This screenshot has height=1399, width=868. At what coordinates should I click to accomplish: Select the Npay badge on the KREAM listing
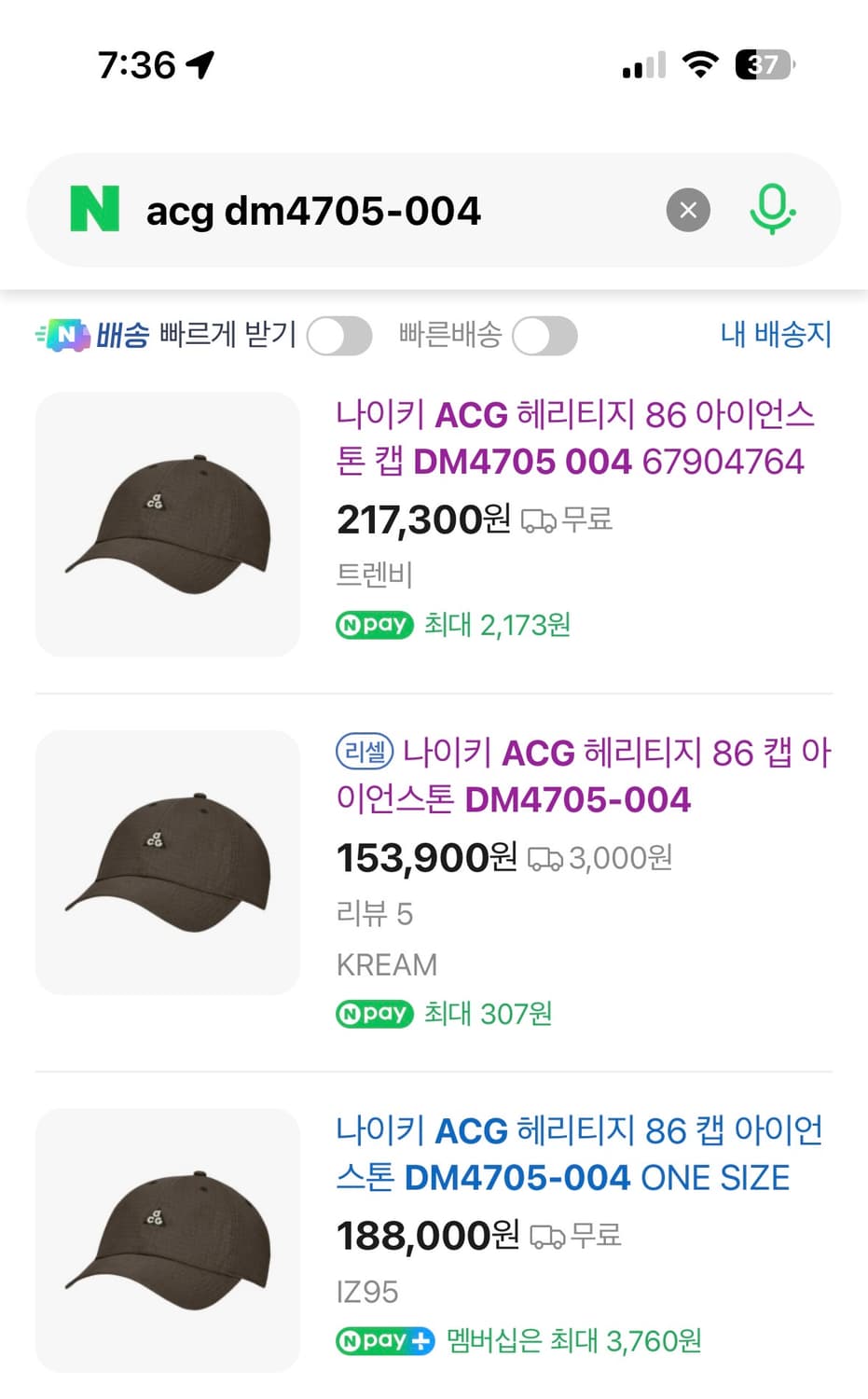point(374,1014)
